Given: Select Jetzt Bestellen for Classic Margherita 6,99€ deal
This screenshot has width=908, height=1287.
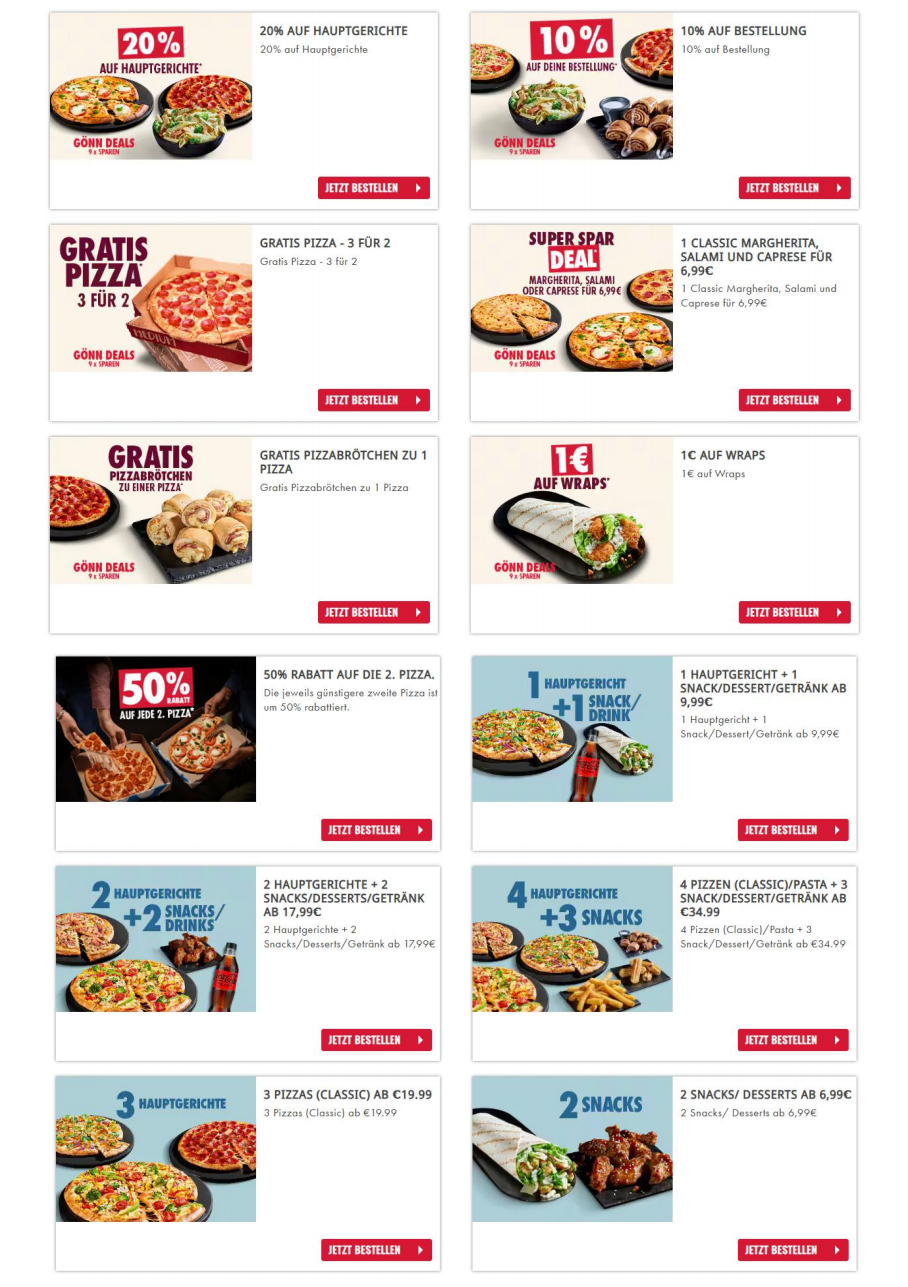Looking at the screenshot, I should pos(794,400).
